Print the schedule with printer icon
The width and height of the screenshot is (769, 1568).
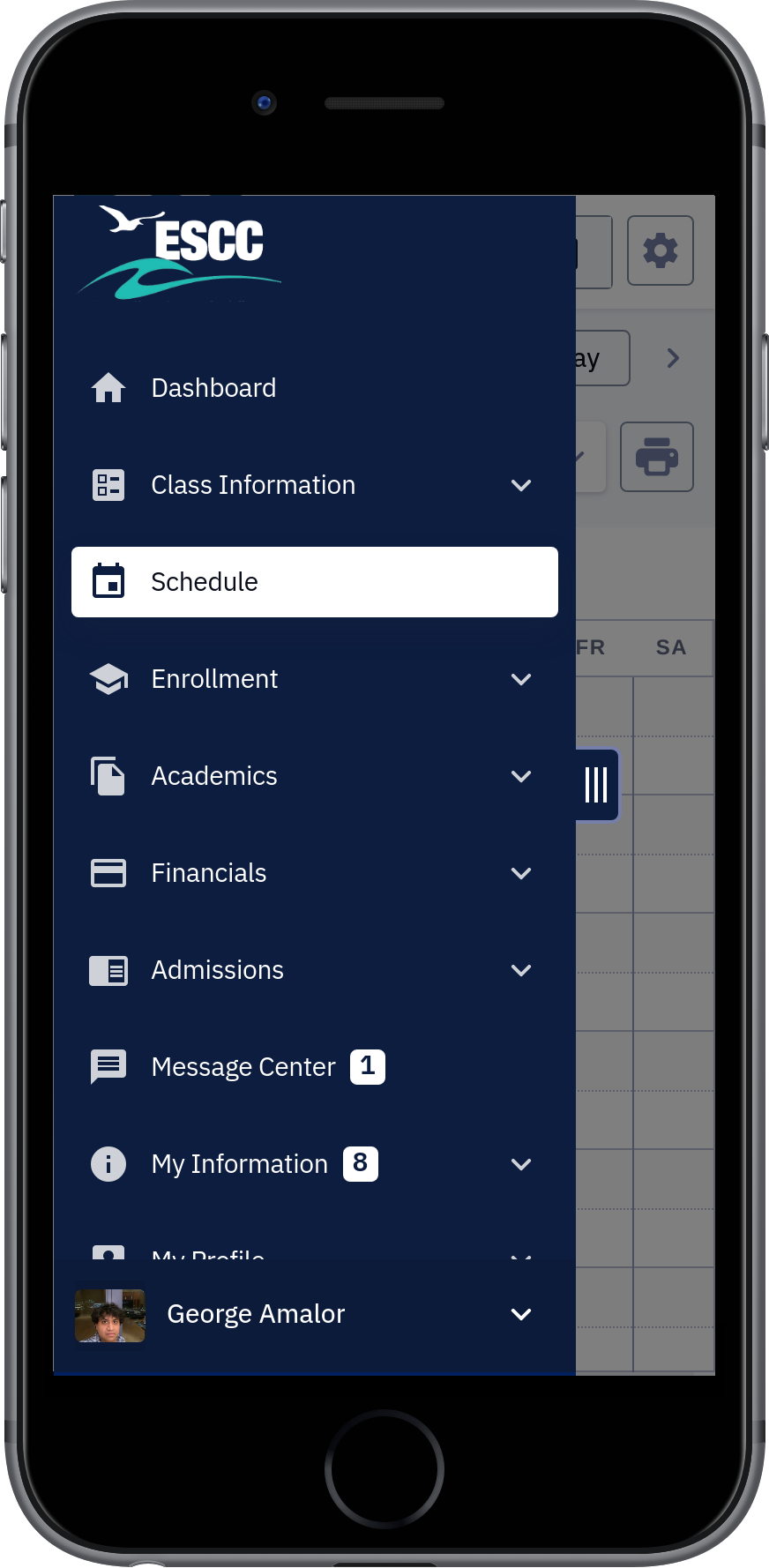coord(657,457)
